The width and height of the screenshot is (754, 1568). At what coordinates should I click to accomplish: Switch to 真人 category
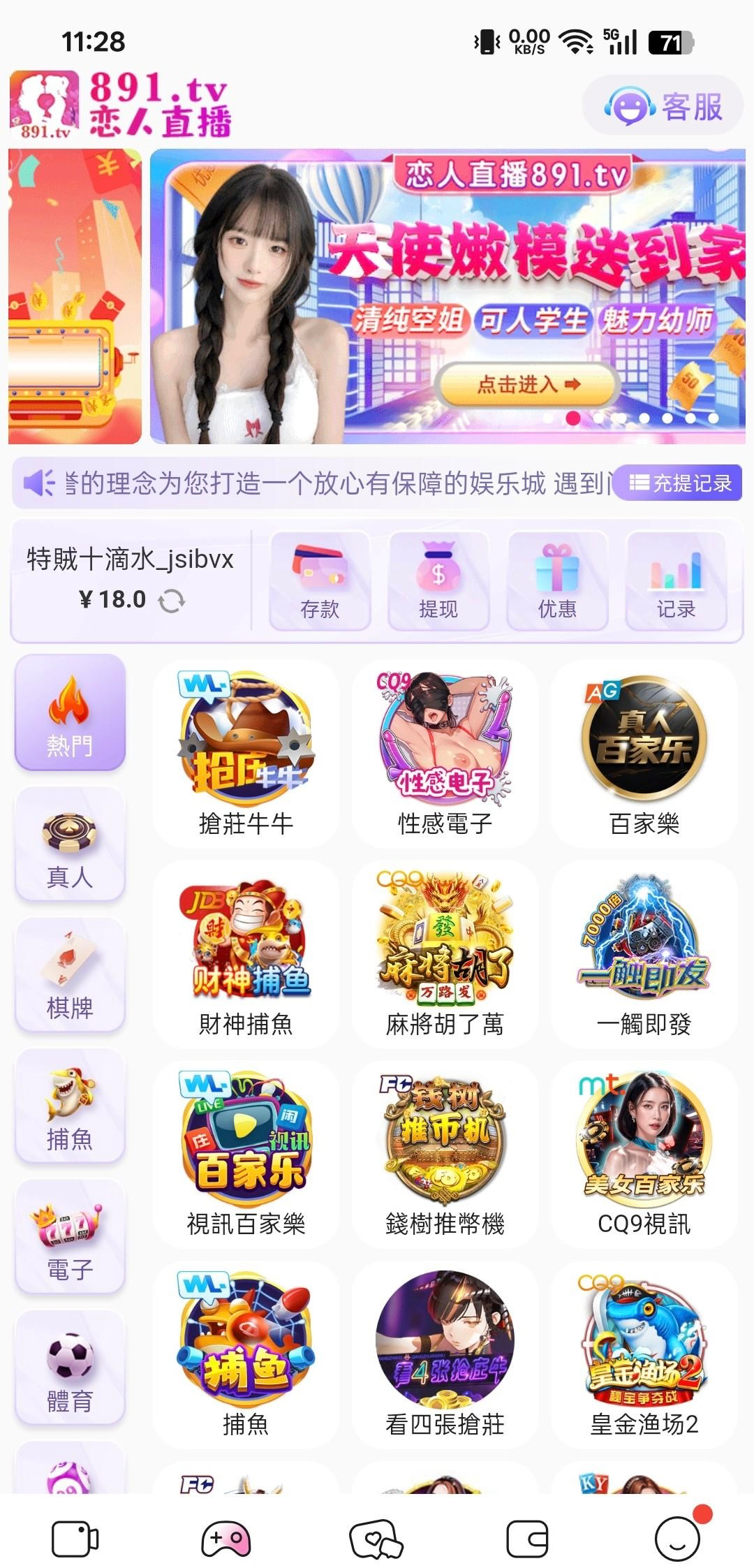(x=70, y=844)
